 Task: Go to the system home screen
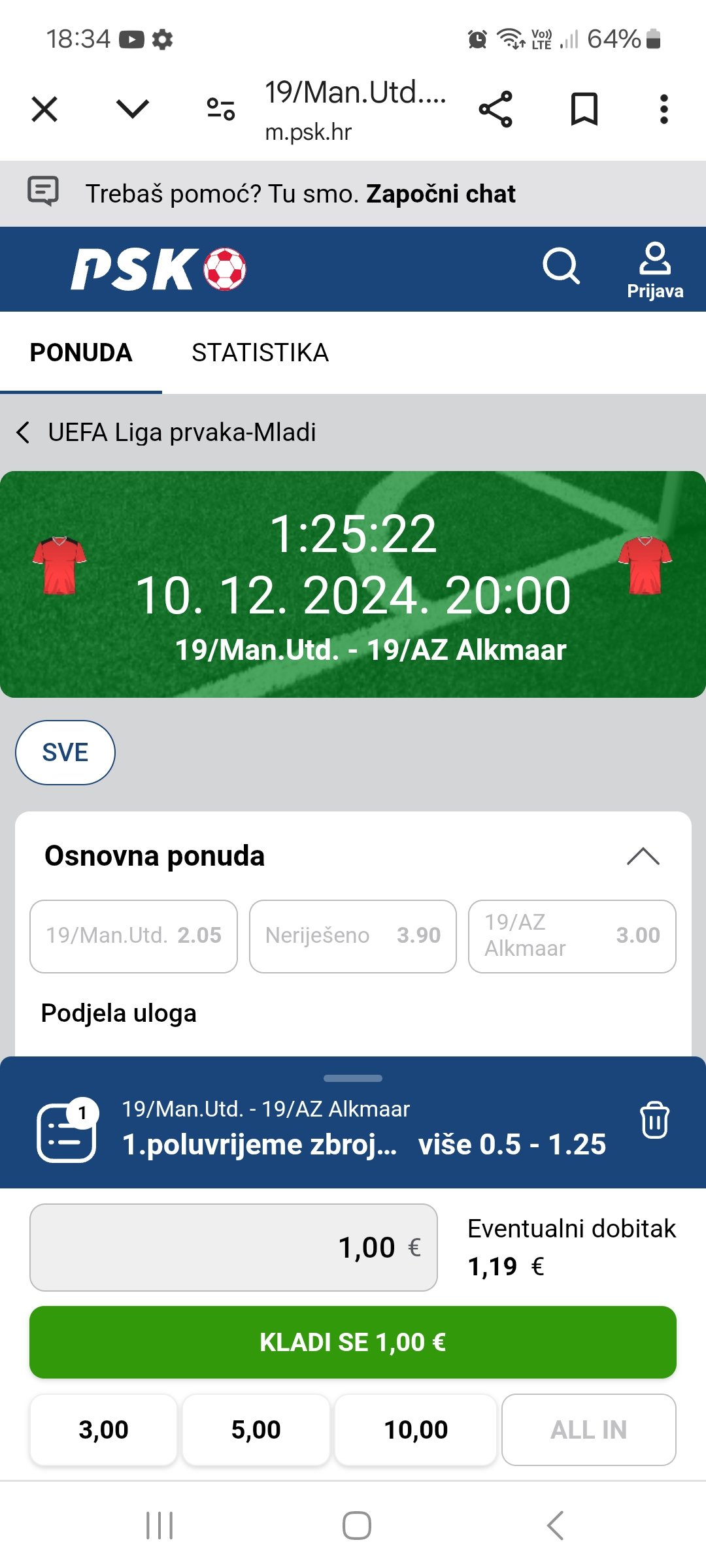click(x=357, y=1526)
